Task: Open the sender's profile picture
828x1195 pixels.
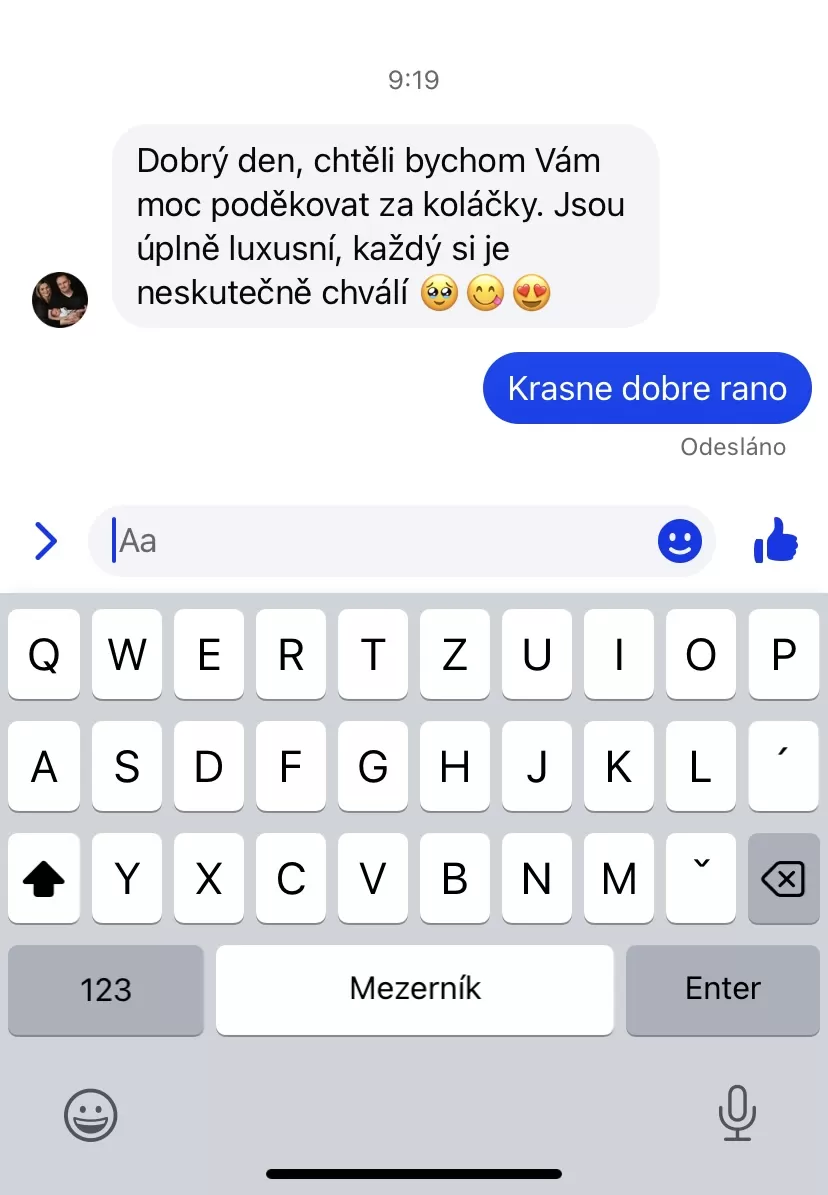Action: [60, 299]
